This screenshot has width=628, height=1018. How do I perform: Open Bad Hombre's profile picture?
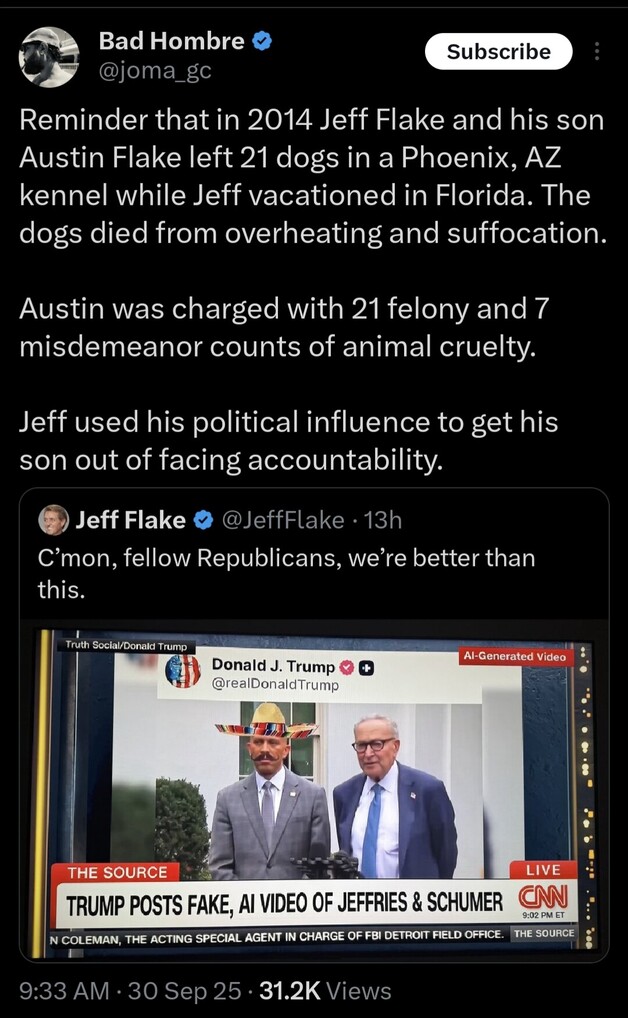click(x=49, y=55)
